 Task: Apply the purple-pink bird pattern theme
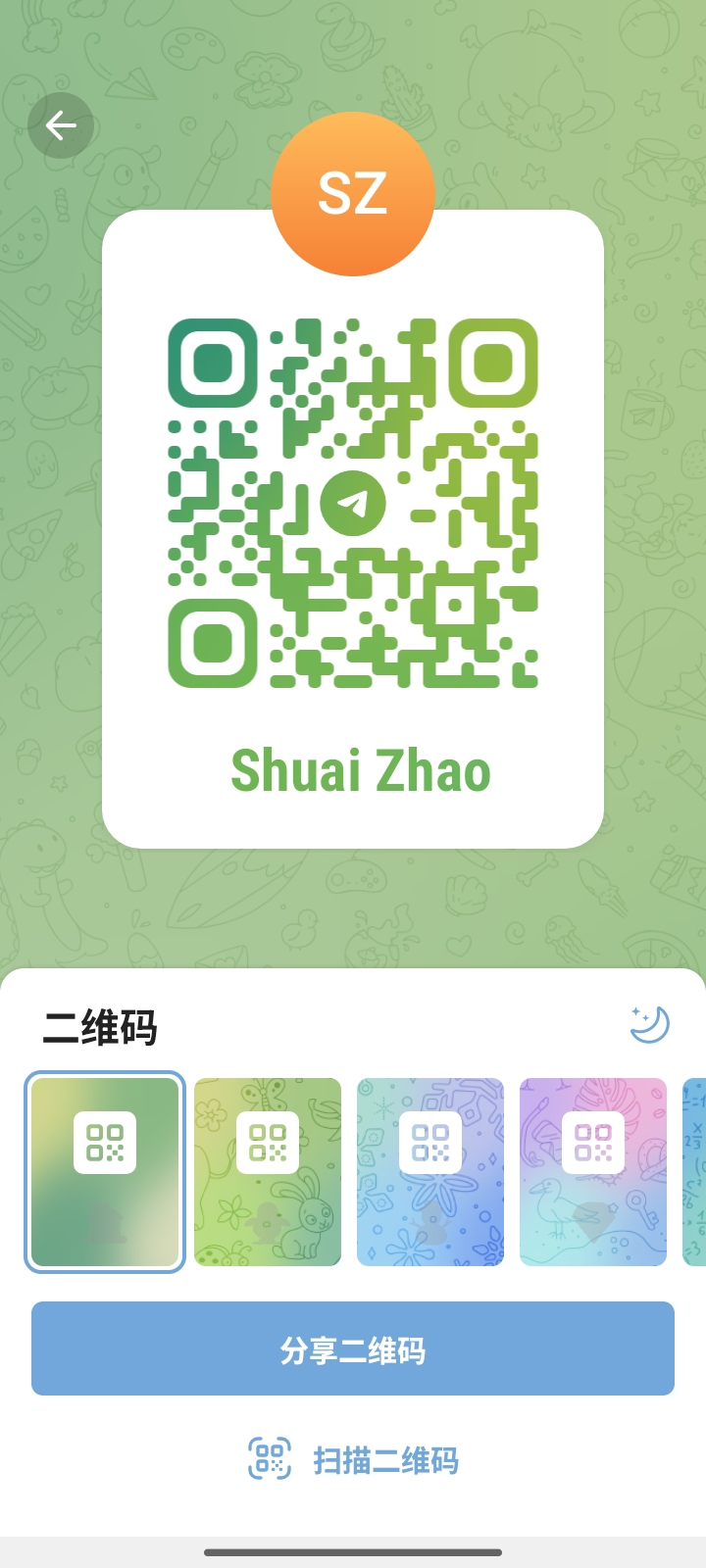[593, 1172]
